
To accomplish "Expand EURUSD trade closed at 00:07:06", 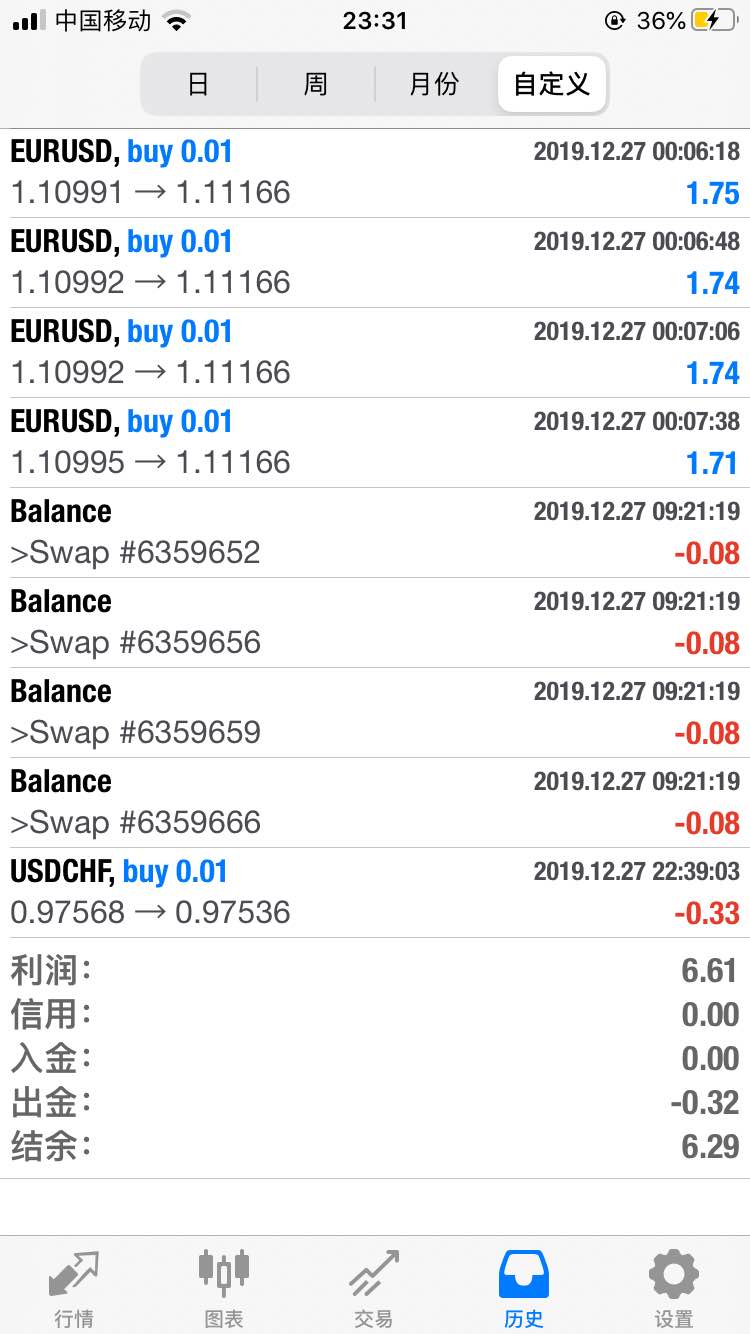I will [375, 353].
